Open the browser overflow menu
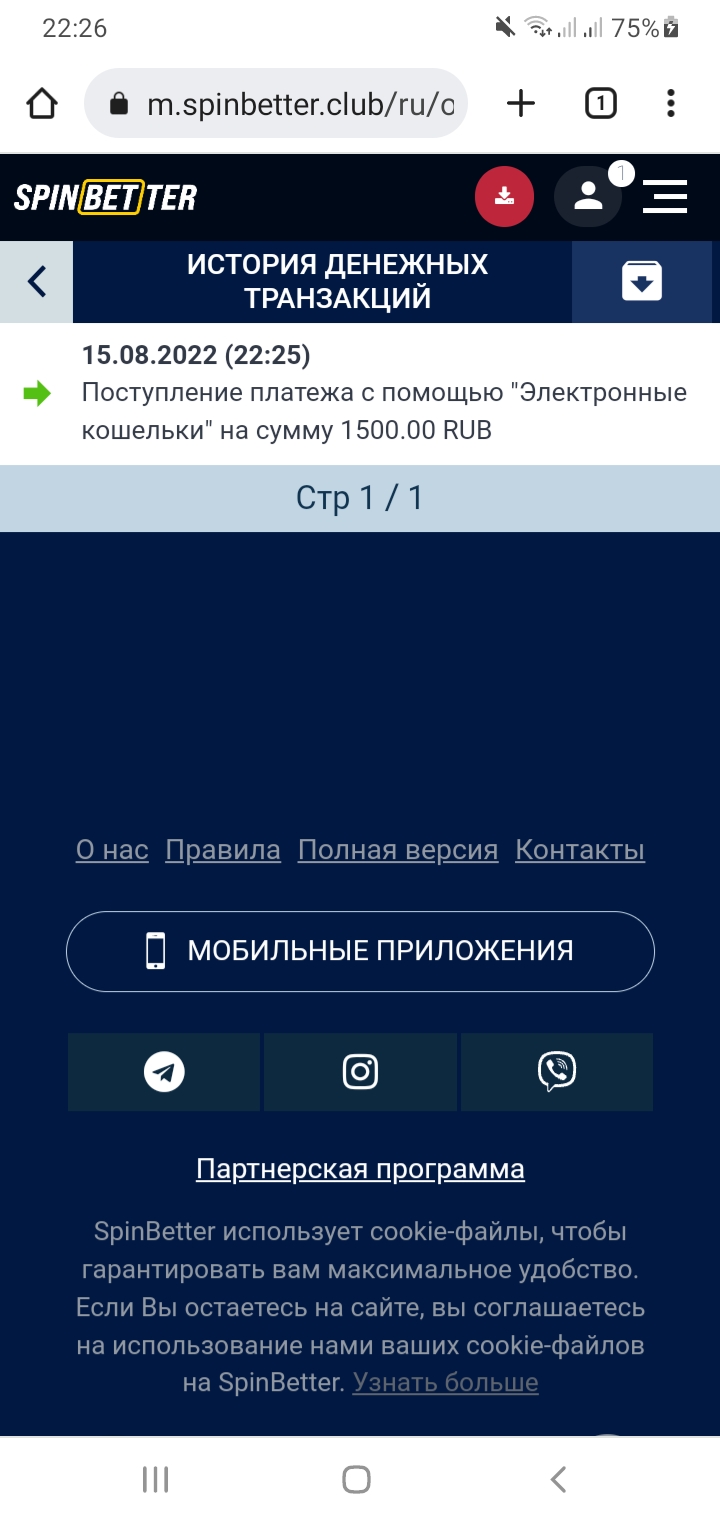The width and height of the screenshot is (720, 1520). tap(671, 103)
